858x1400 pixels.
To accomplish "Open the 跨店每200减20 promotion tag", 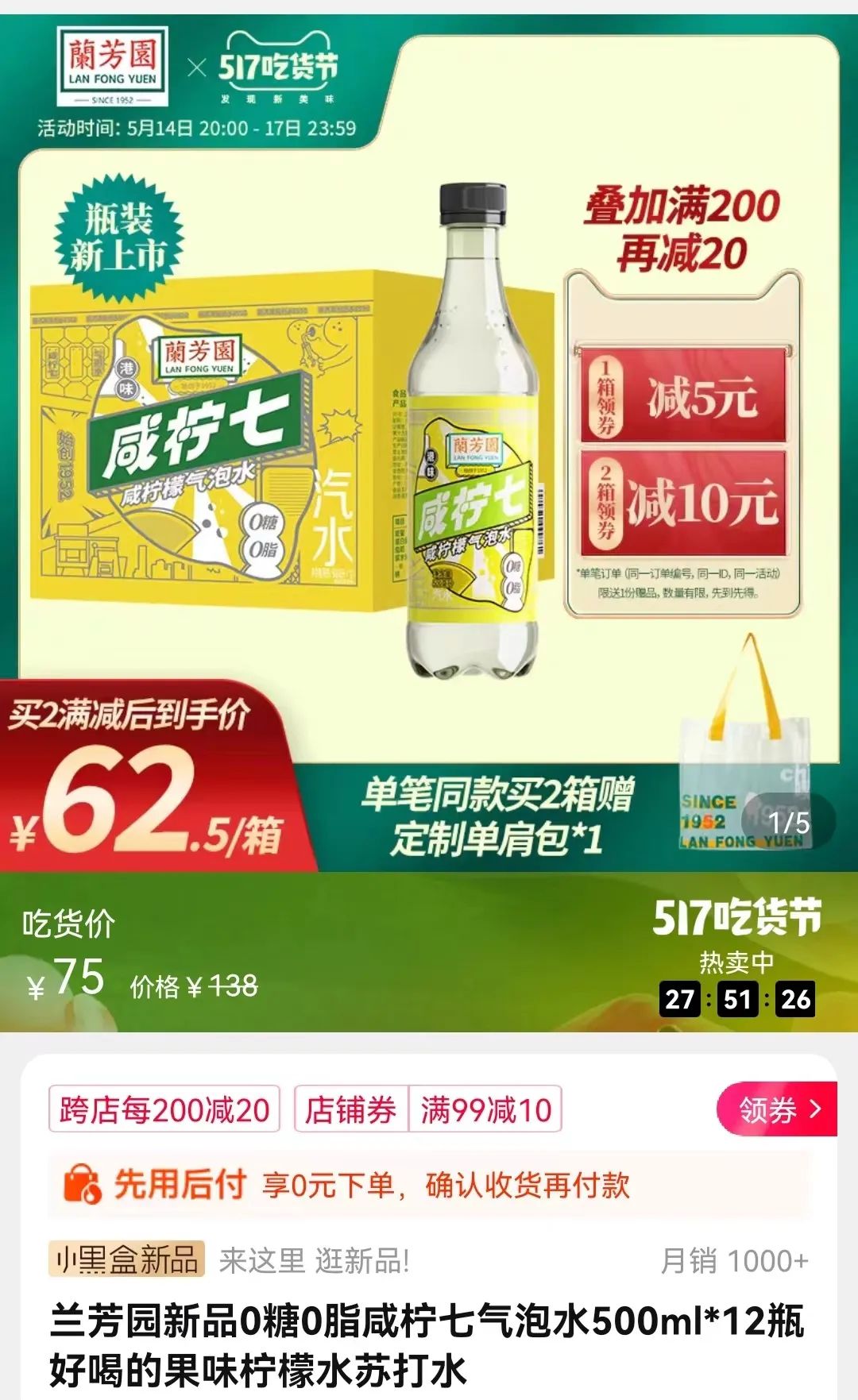I will point(164,1109).
